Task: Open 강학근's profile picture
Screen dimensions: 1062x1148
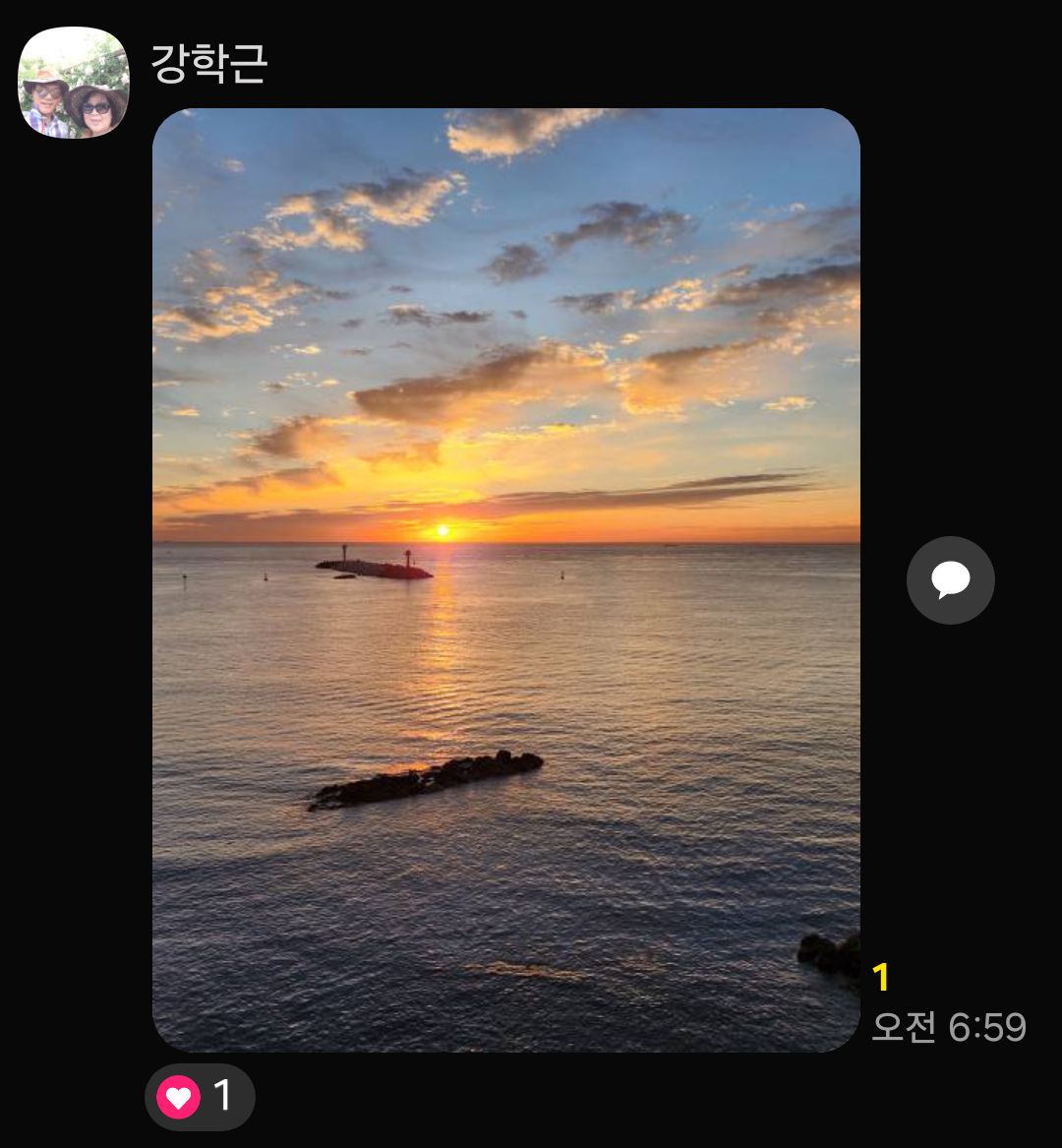Action: coord(74,83)
